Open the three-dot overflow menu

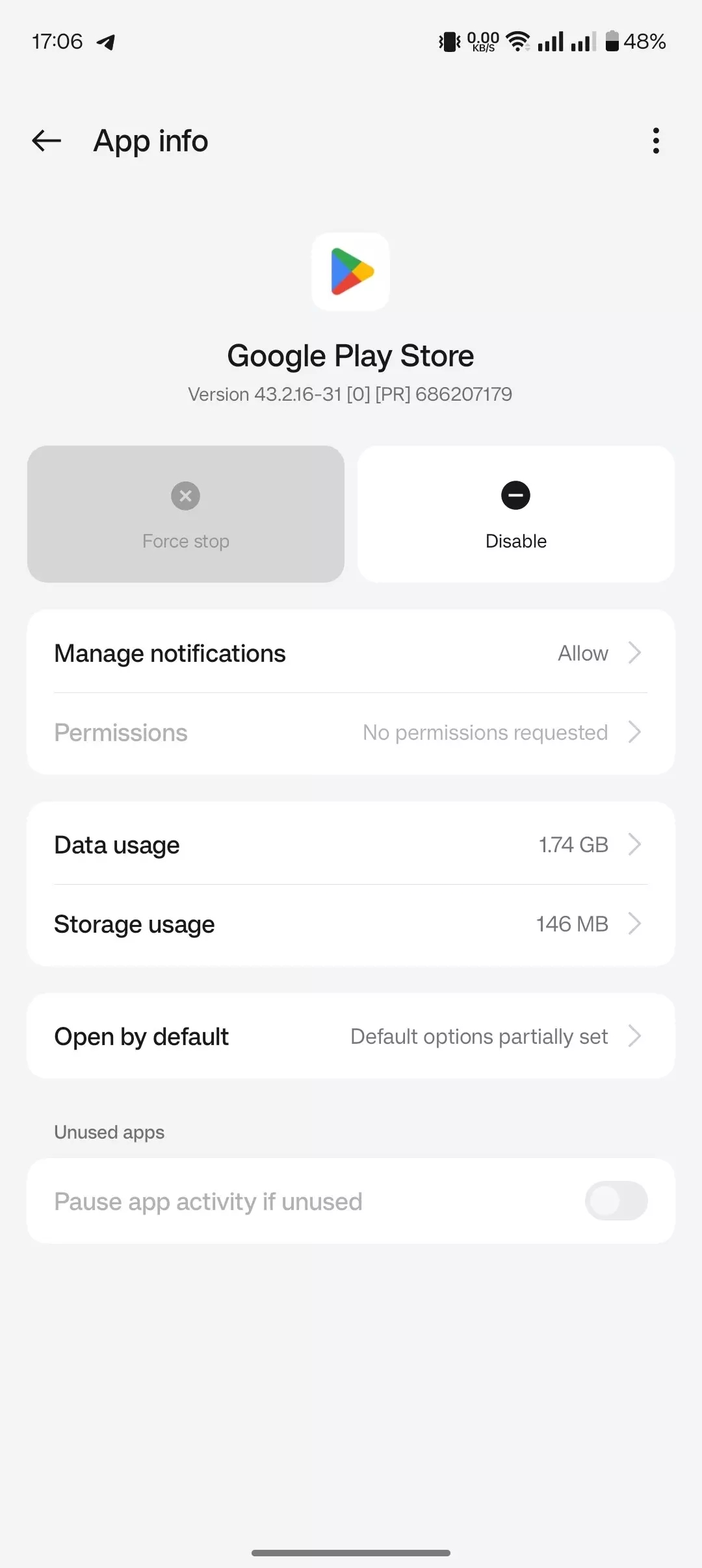point(656,140)
